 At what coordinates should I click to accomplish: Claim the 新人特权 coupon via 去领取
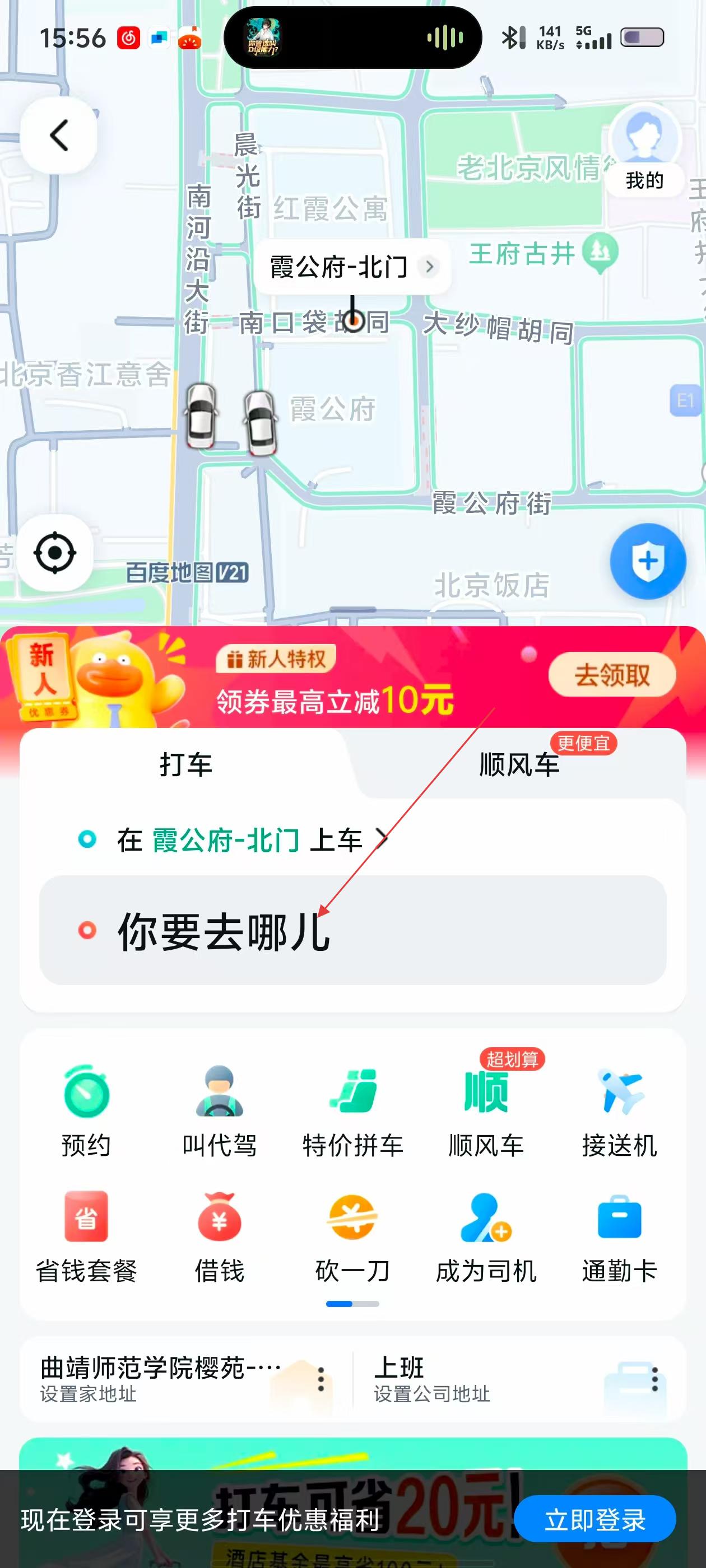611,674
